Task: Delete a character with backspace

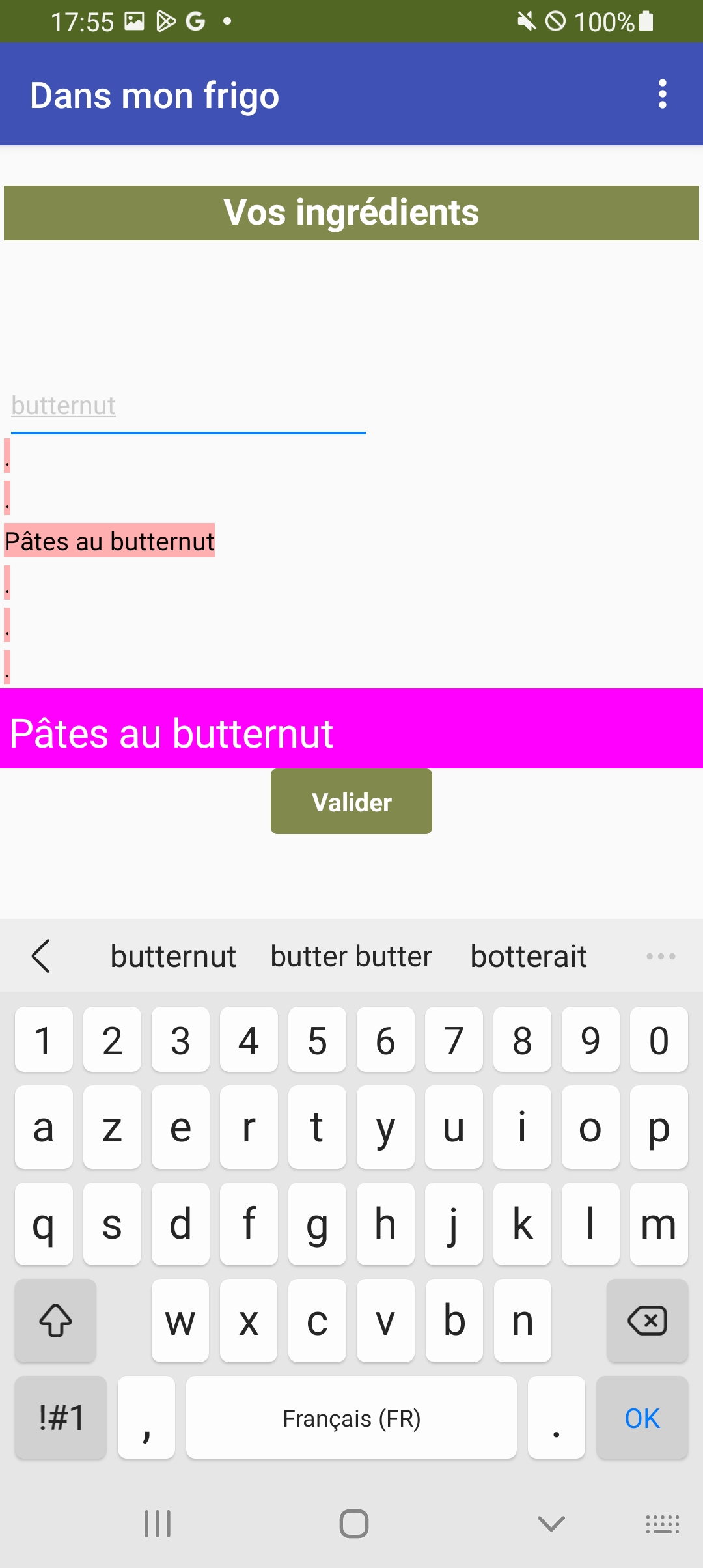Action: click(x=647, y=1321)
